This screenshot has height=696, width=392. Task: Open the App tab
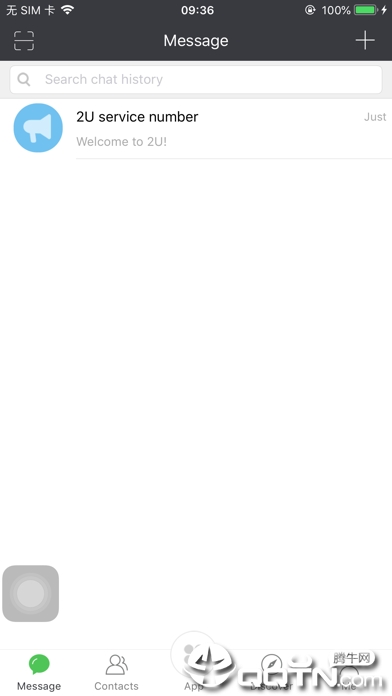(x=194, y=672)
